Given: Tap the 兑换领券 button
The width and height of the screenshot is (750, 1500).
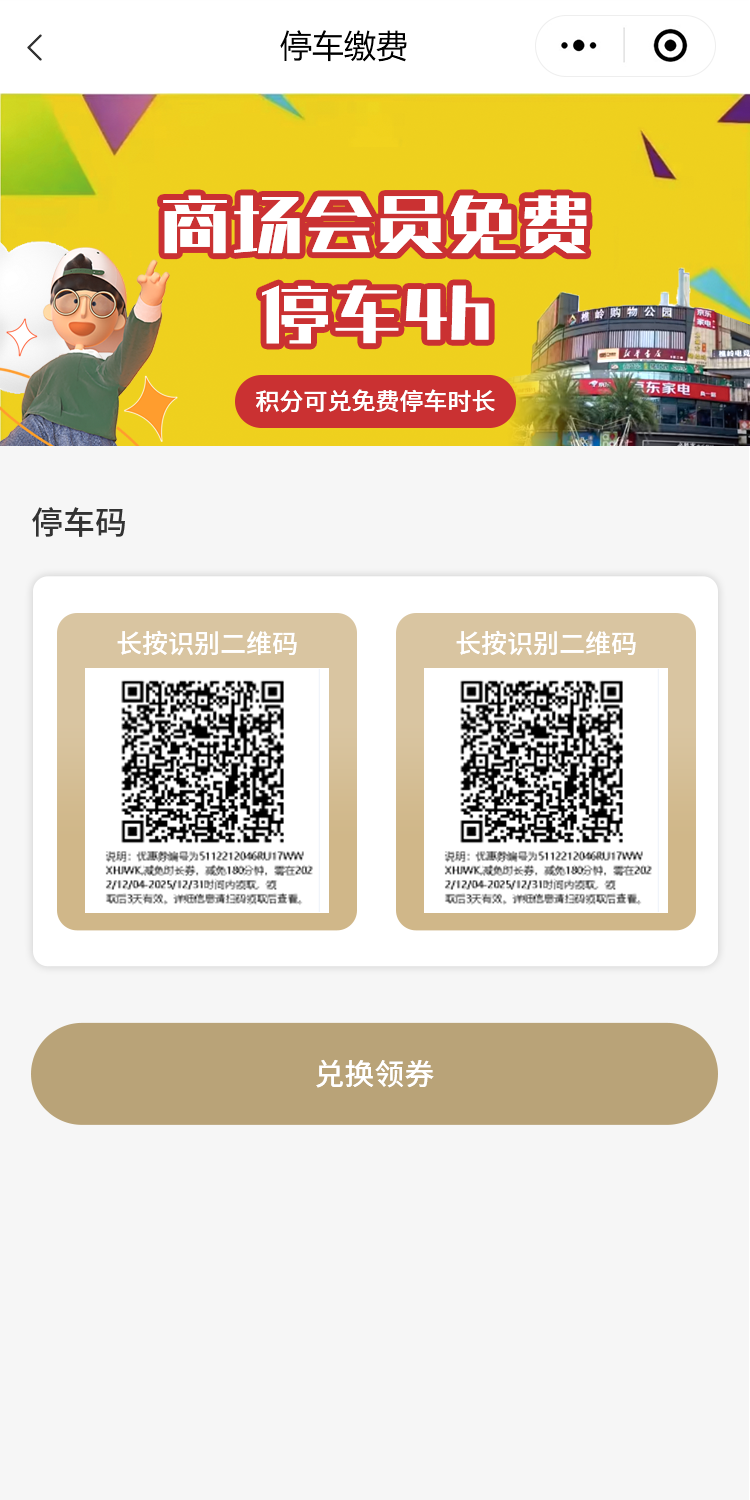Looking at the screenshot, I should tap(374, 1073).
